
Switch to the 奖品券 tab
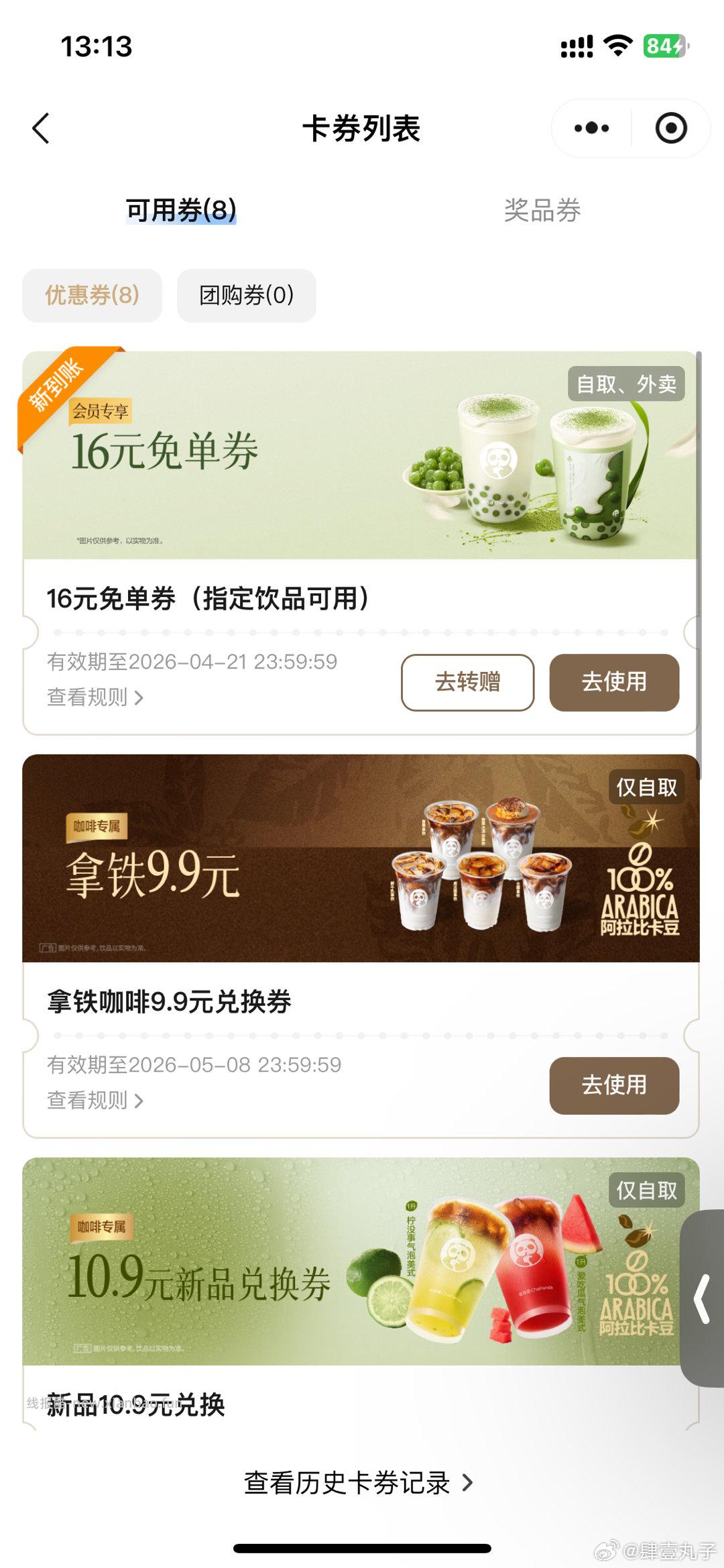pos(543,211)
